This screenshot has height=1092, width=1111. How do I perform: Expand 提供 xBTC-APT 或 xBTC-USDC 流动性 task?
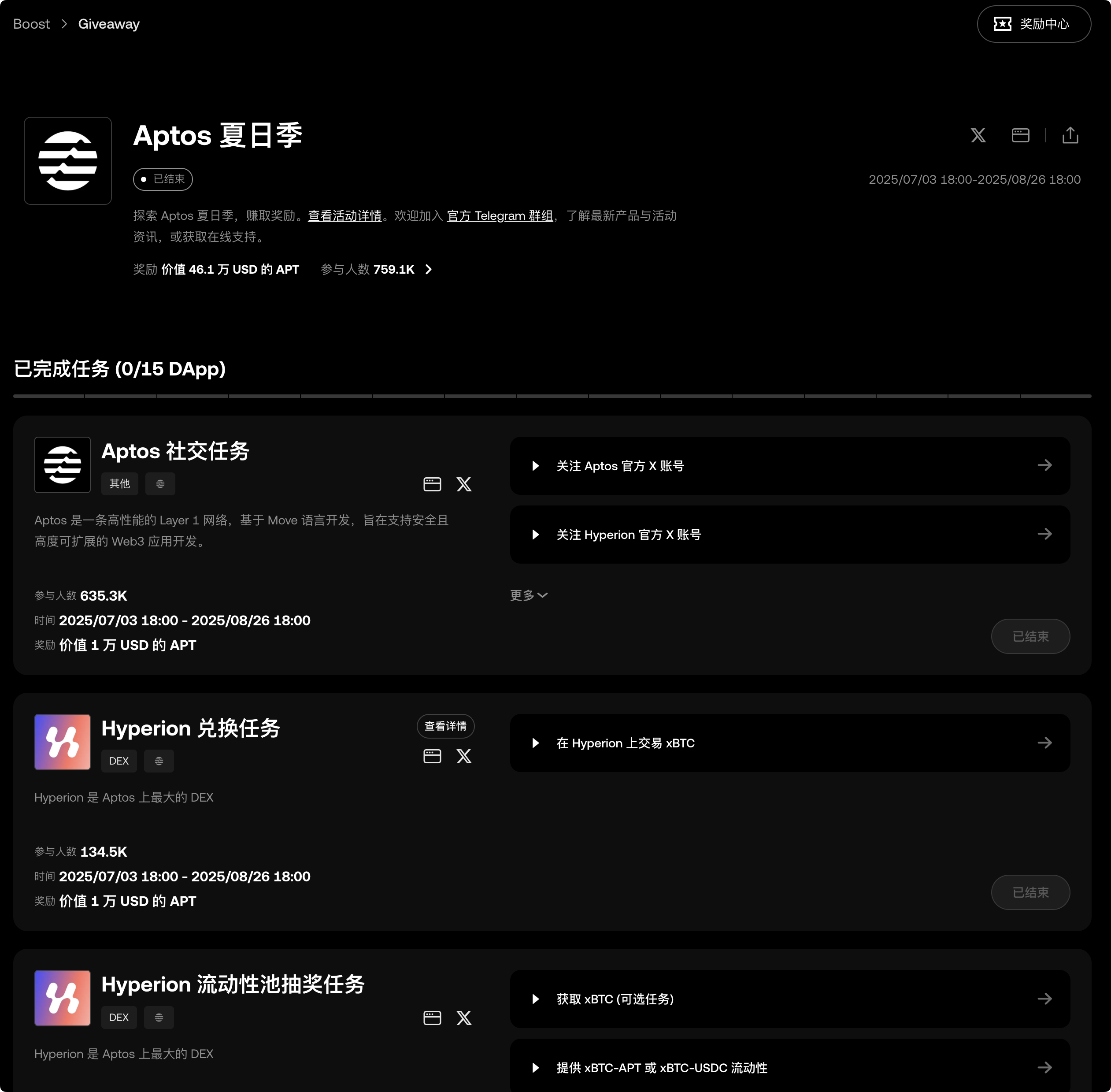coord(789,1067)
